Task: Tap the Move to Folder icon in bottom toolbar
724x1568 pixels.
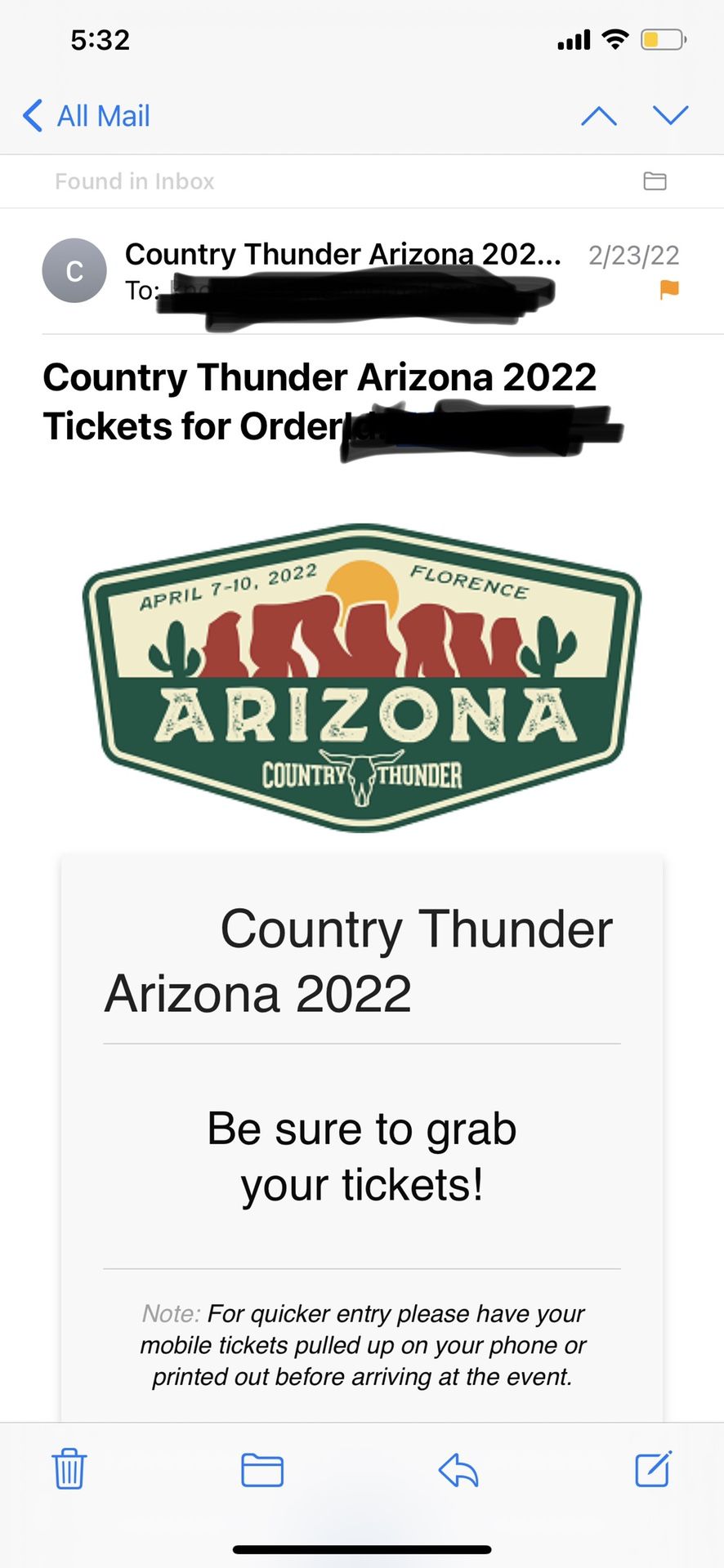Action: point(261,1470)
